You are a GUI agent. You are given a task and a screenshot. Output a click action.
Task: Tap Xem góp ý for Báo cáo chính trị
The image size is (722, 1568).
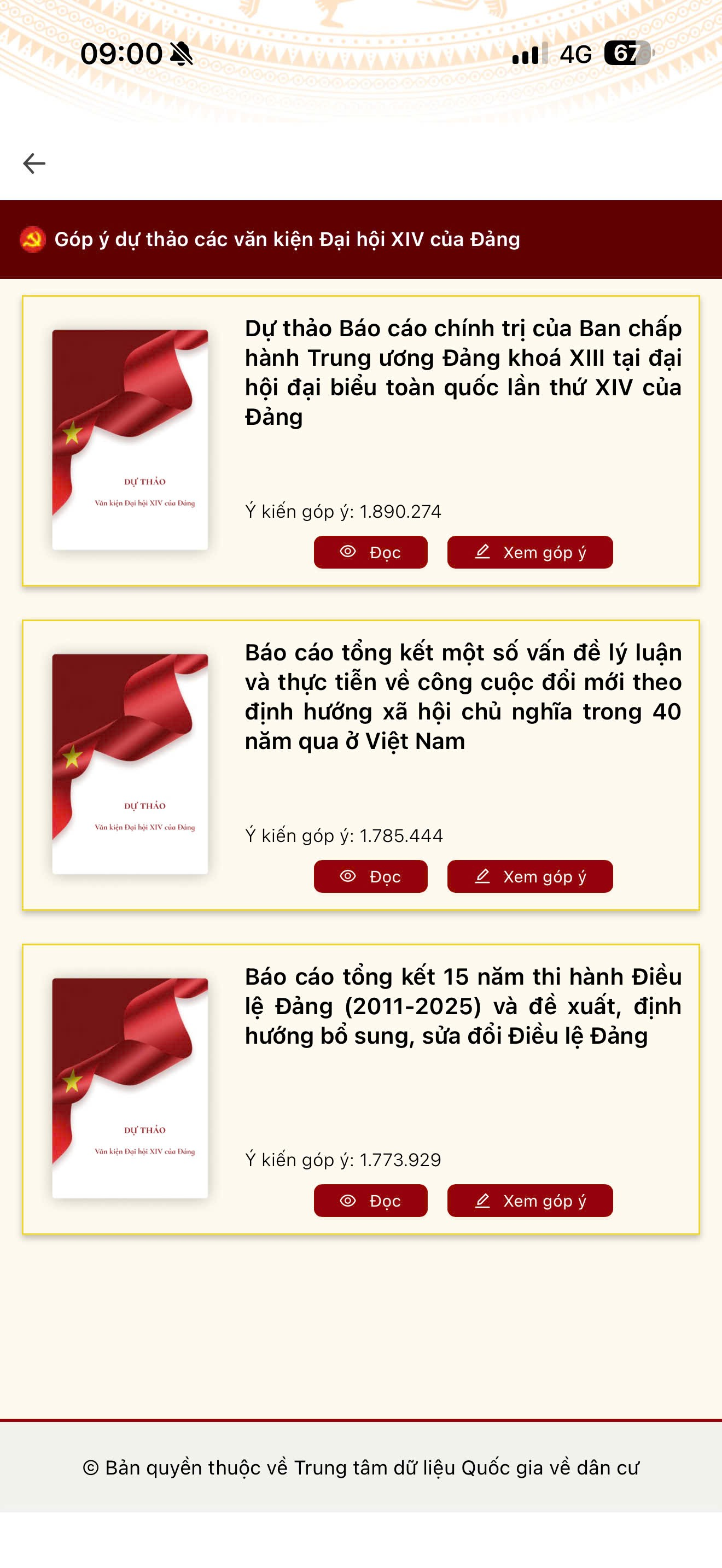coord(529,552)
